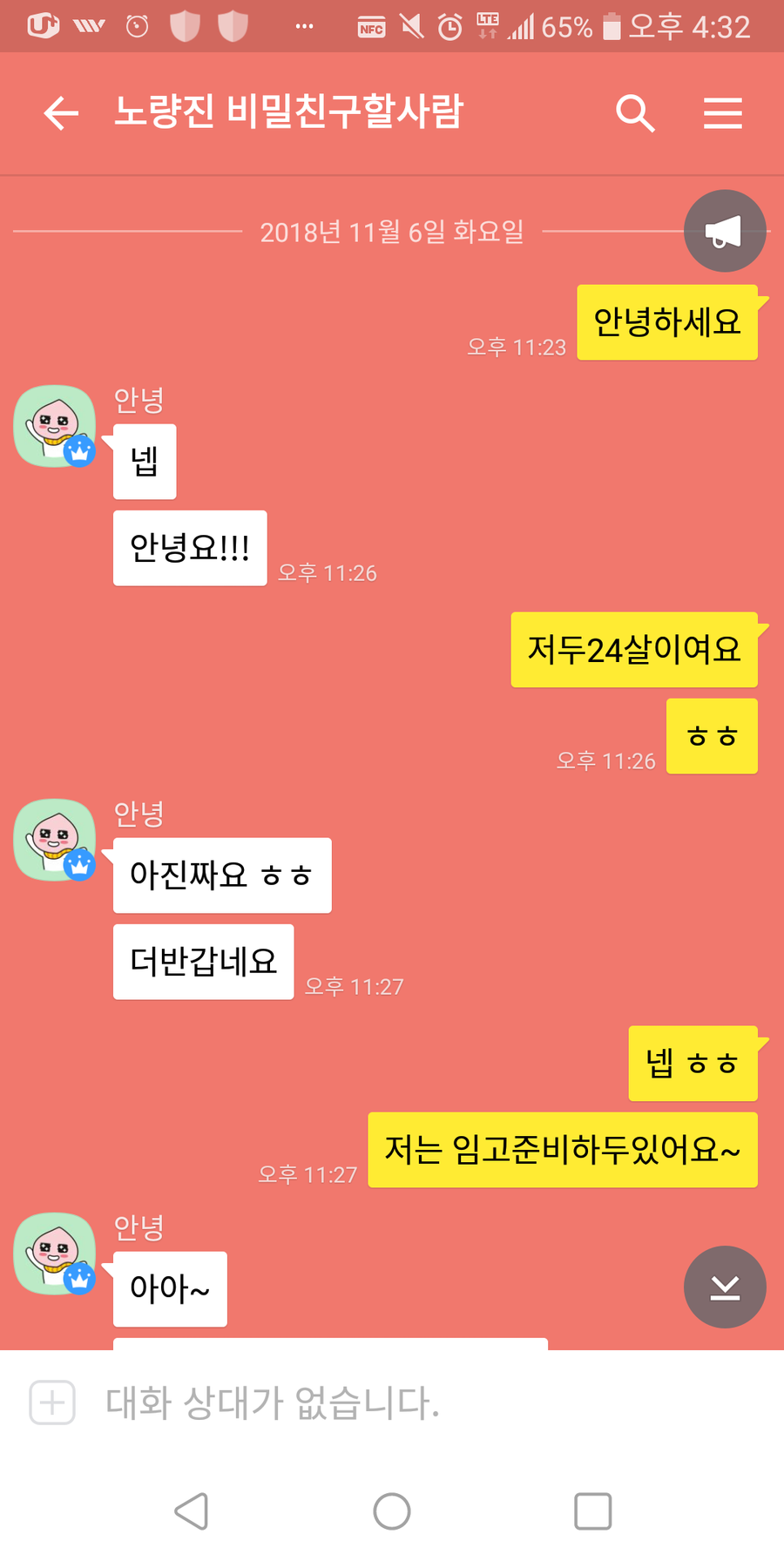
Task: Open the chat room hamburger menu
Action: click(723, 113)
